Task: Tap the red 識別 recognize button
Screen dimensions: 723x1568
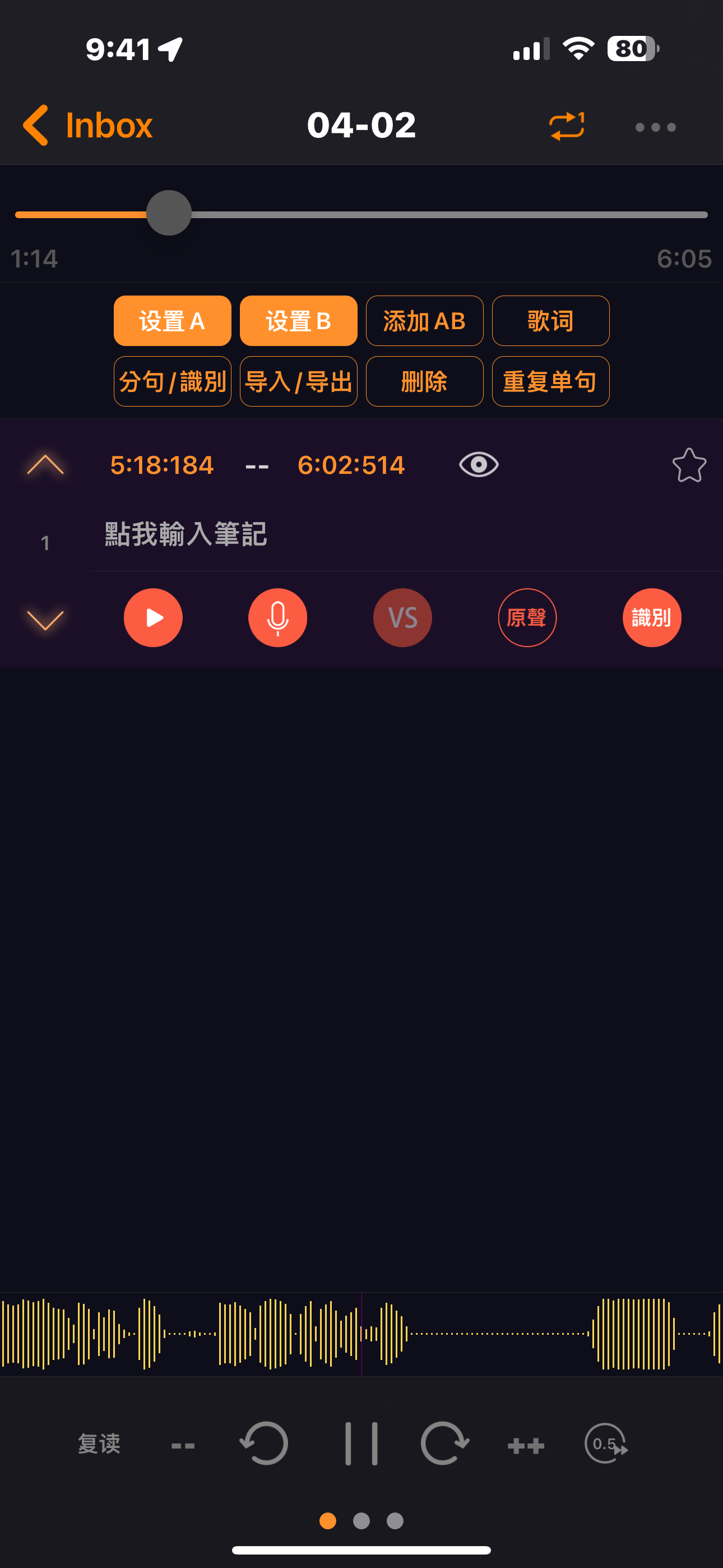Action: point(652,618)
